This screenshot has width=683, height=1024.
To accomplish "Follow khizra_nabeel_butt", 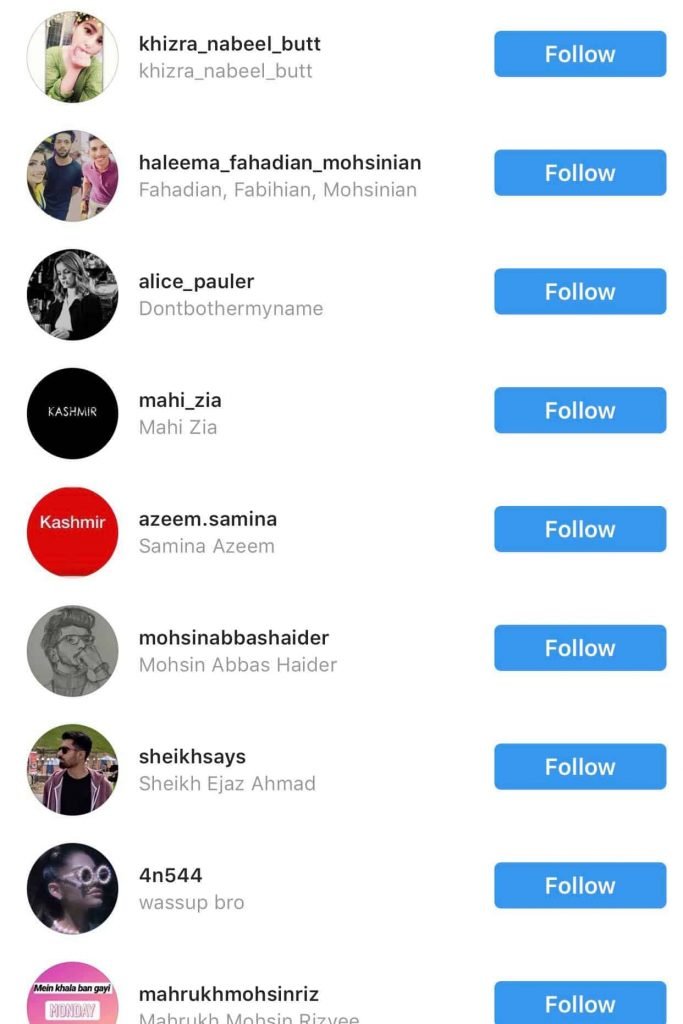I will point(579,54).
